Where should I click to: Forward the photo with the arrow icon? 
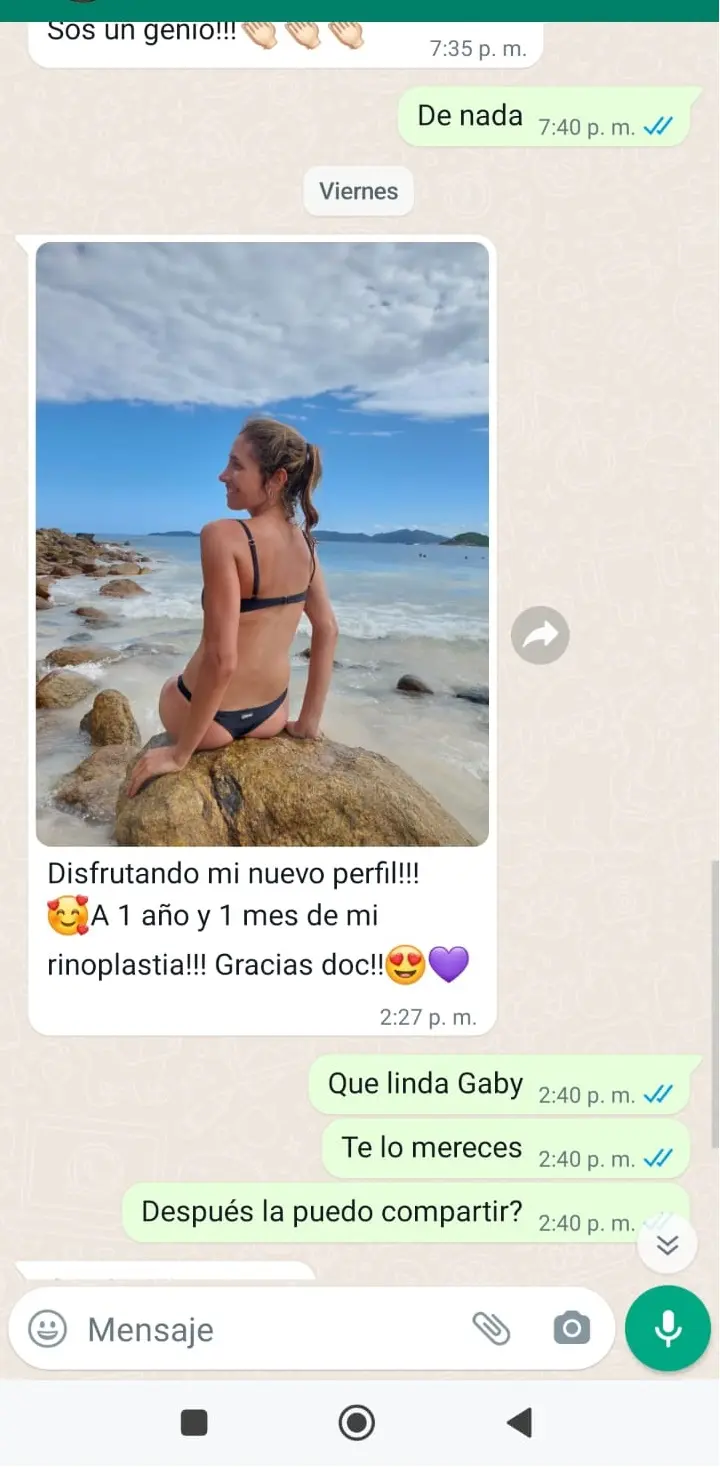point(540,635)
